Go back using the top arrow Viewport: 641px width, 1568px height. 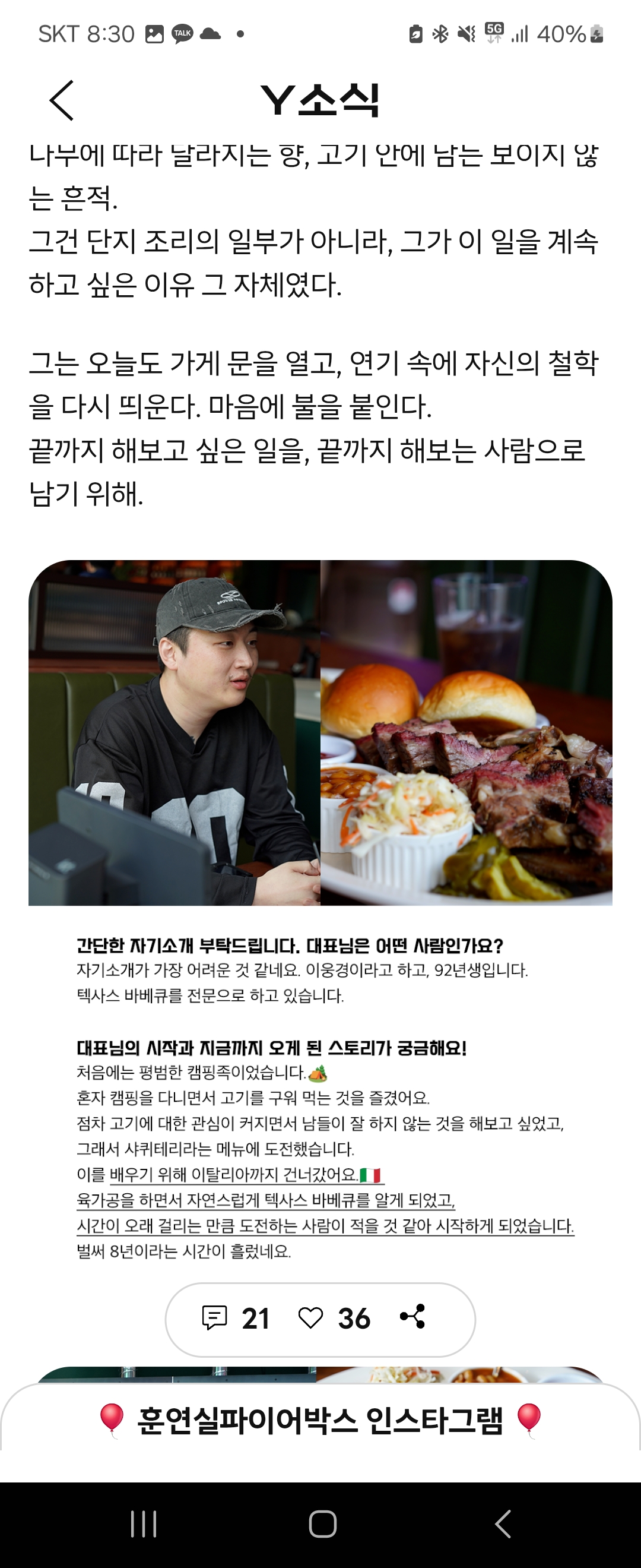62,100
